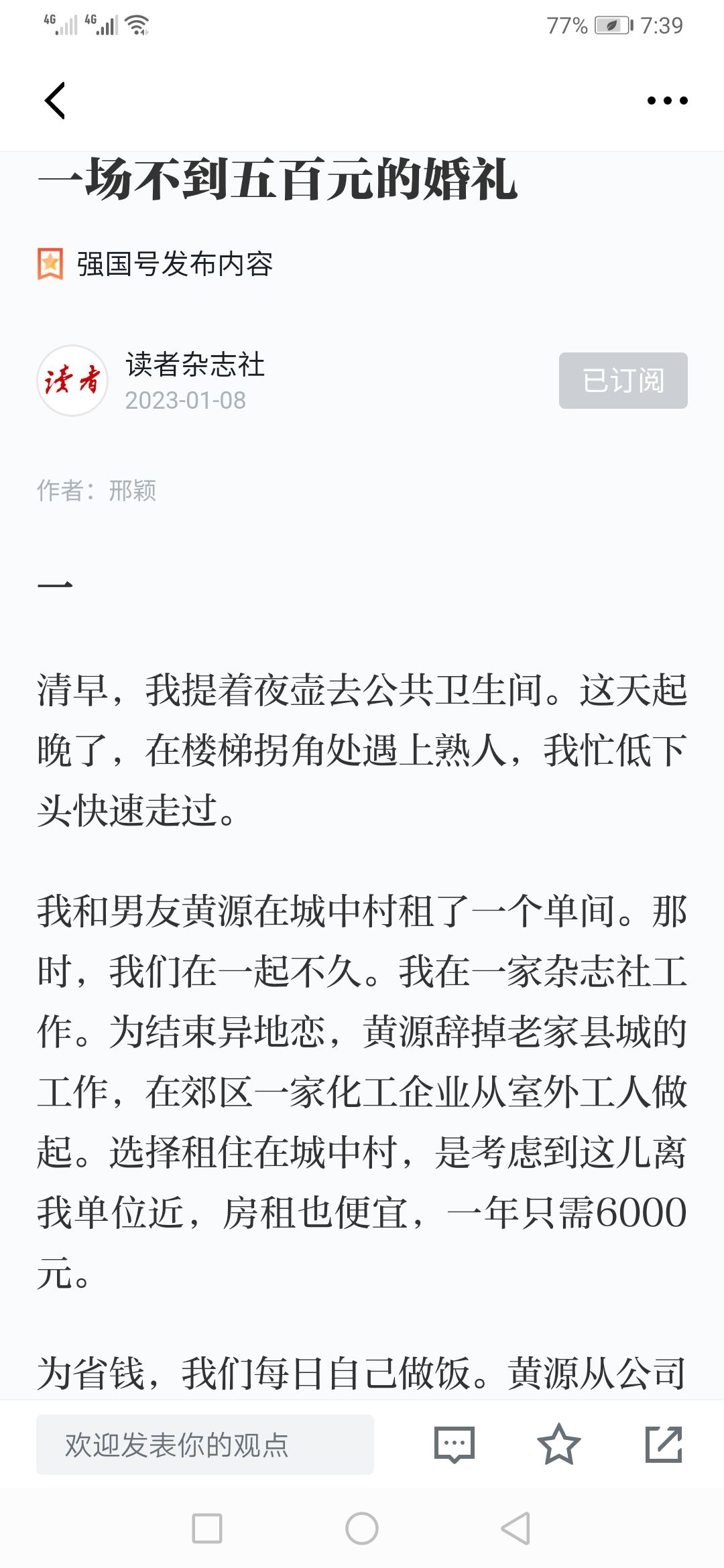Screen dimensions: 724x1568
Task: Go back using the top-left arrow
Action: point(55,101)
